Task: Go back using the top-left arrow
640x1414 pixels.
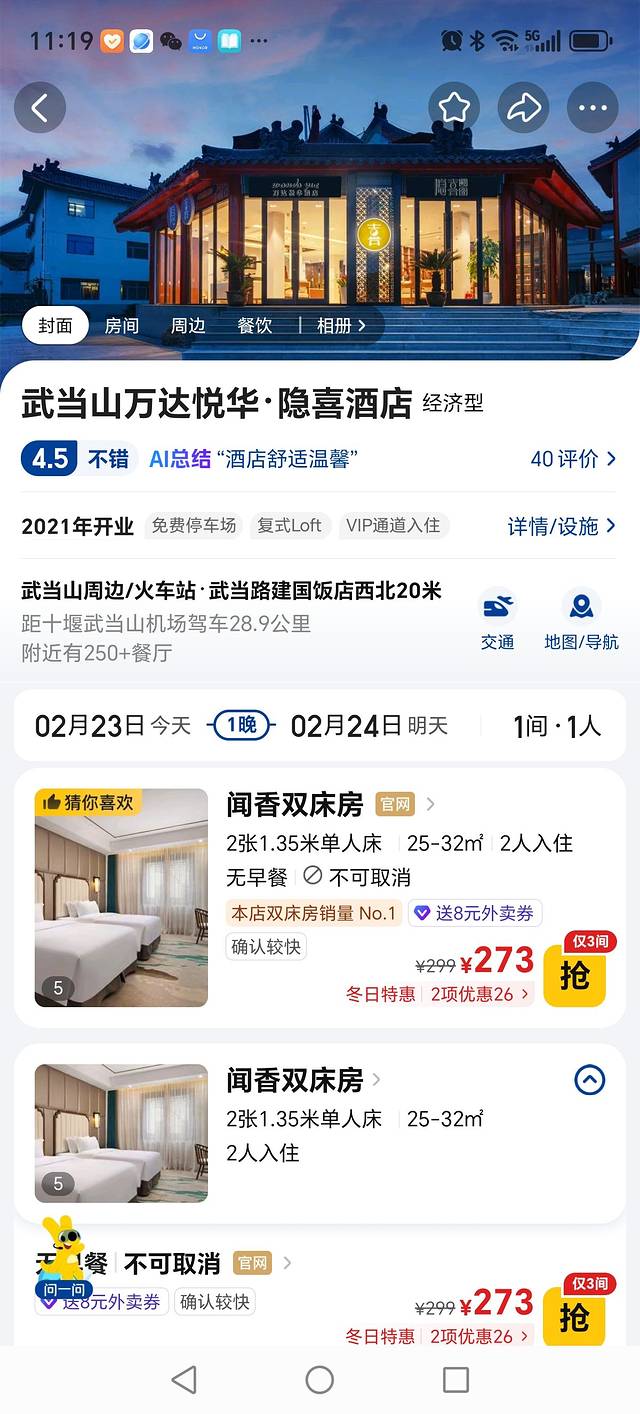Action: click(x=40, y=108)
